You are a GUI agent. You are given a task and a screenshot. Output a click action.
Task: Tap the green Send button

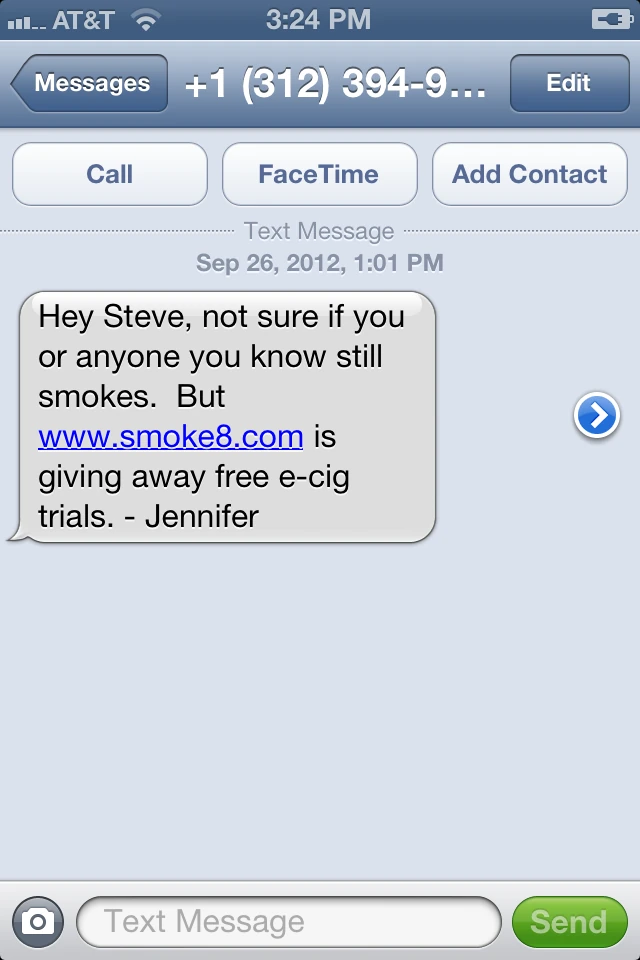click(x=568, y=921)
